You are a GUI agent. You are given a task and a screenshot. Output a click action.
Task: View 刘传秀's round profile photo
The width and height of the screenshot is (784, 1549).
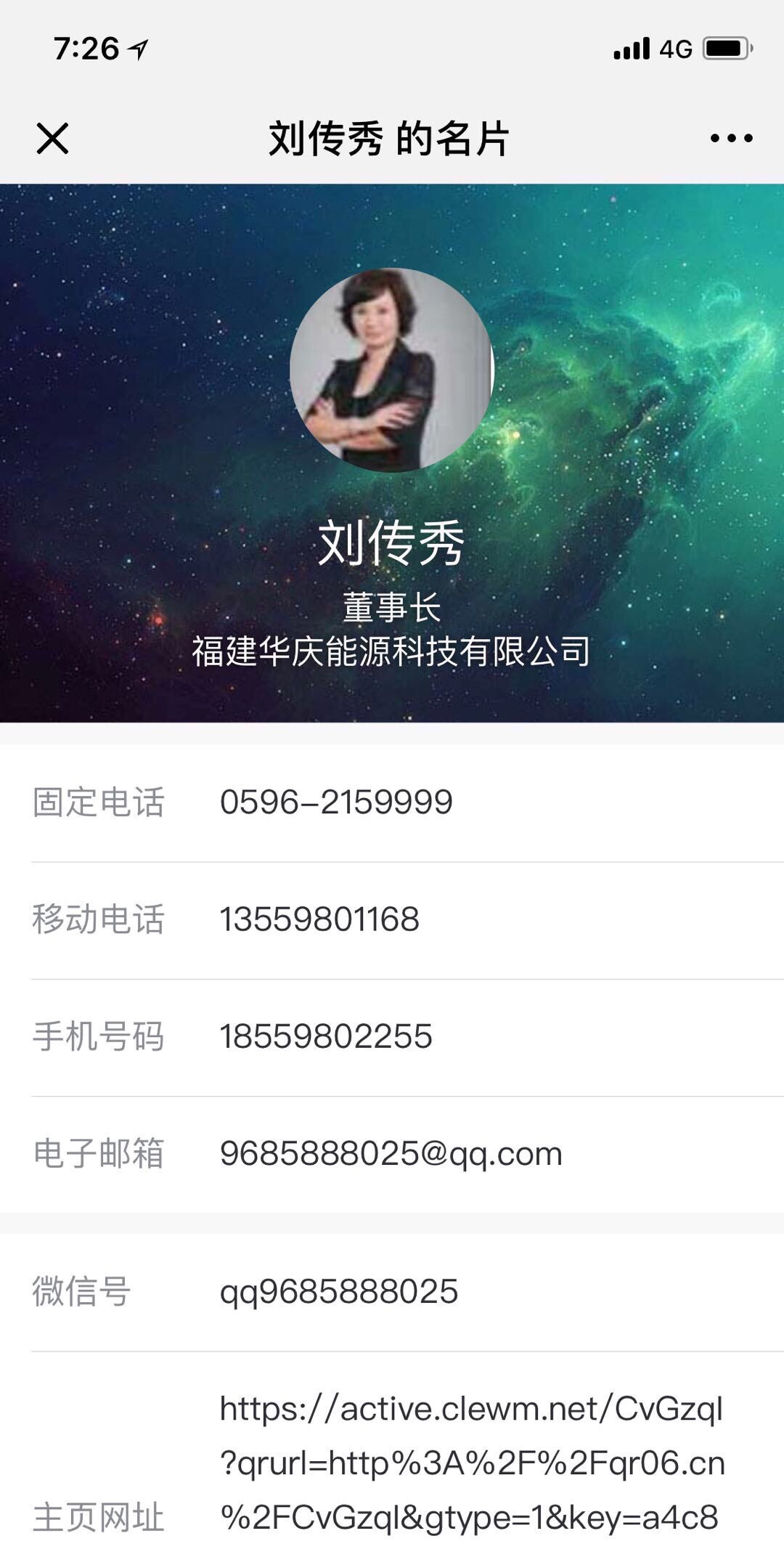coord(391,370)
